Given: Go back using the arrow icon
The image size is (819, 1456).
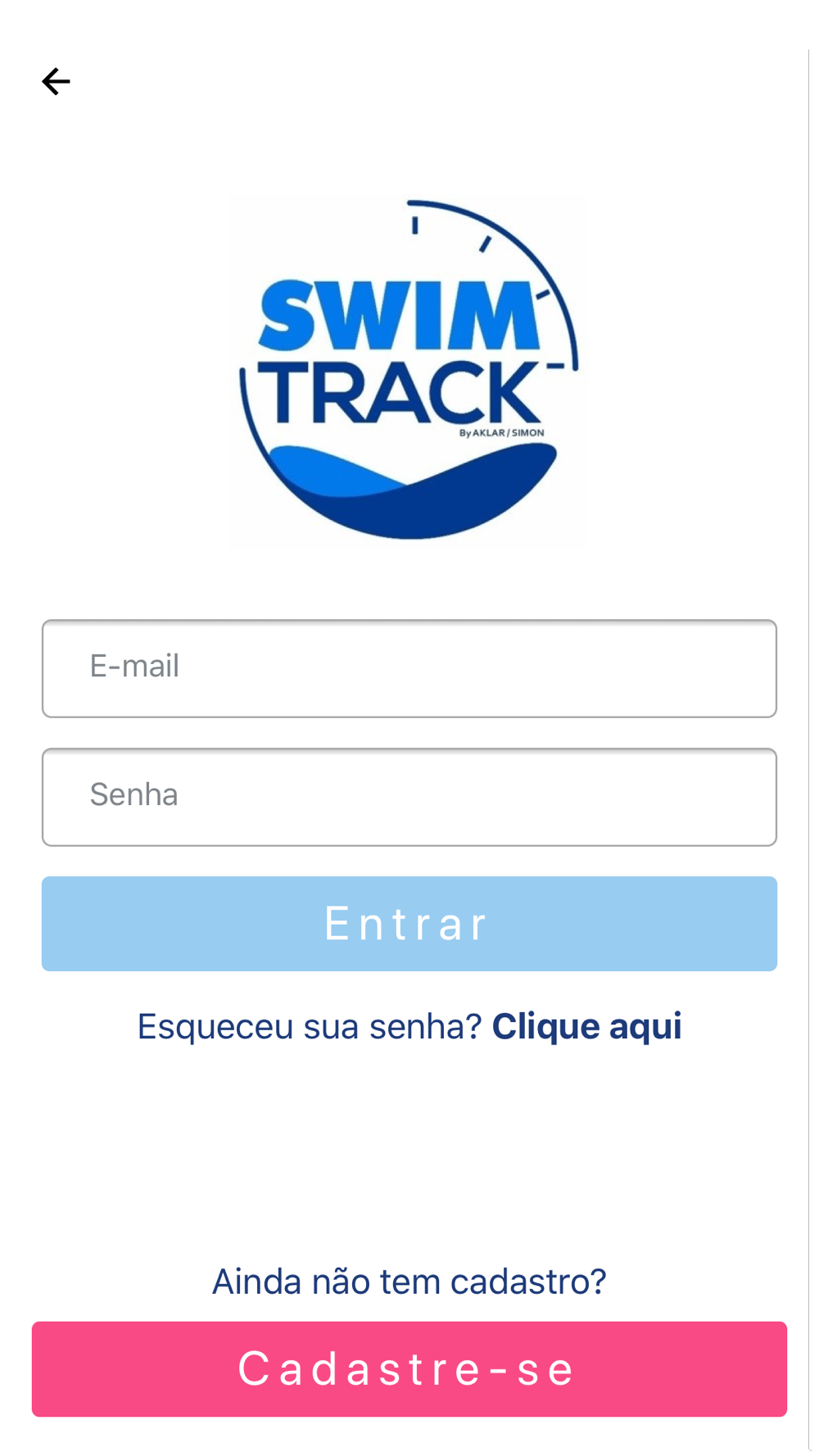Looking at the screenshot, I should (56, 81).
